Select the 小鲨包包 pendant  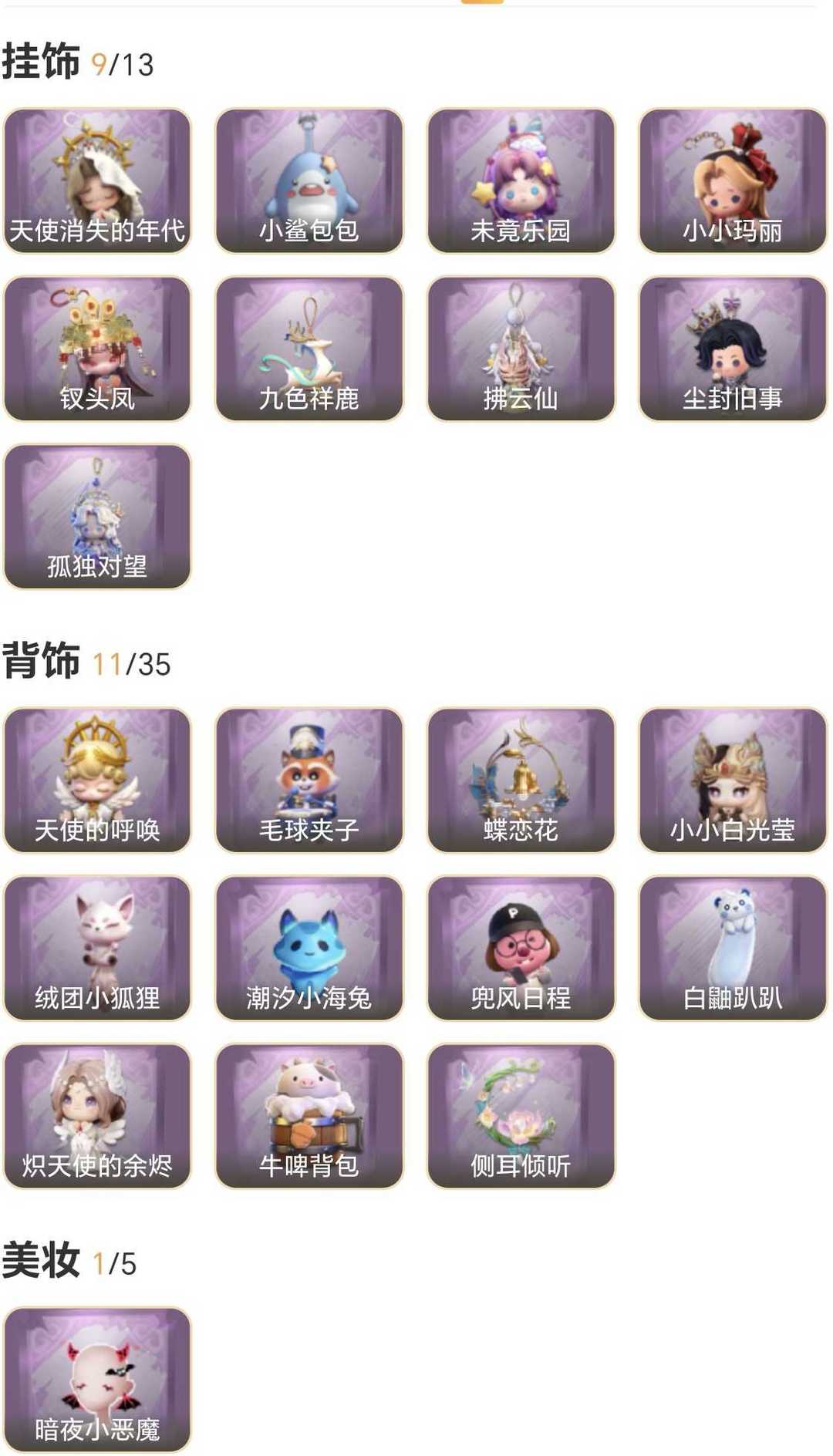pos(309,181)
